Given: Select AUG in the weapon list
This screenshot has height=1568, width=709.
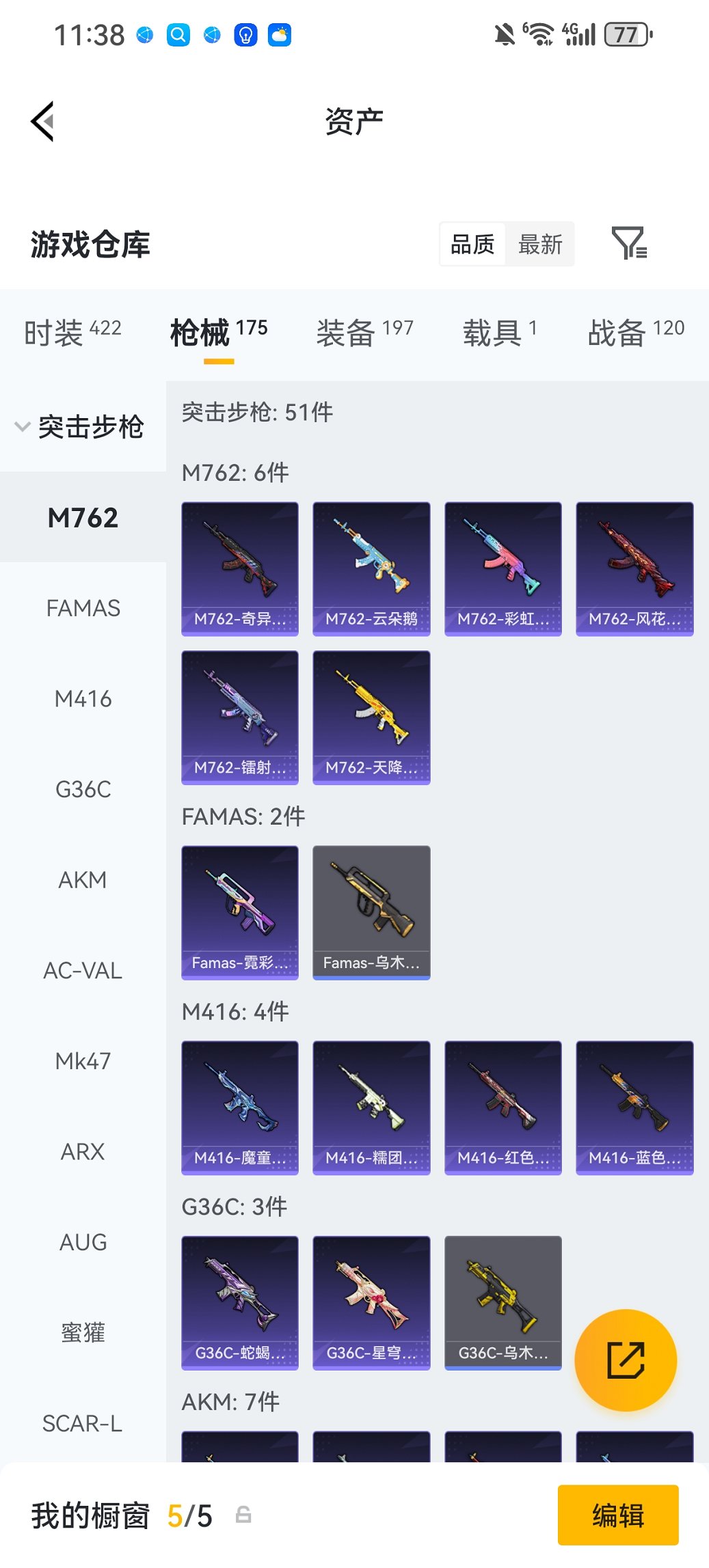Looking at the screenshot, I should (83, 1242).
